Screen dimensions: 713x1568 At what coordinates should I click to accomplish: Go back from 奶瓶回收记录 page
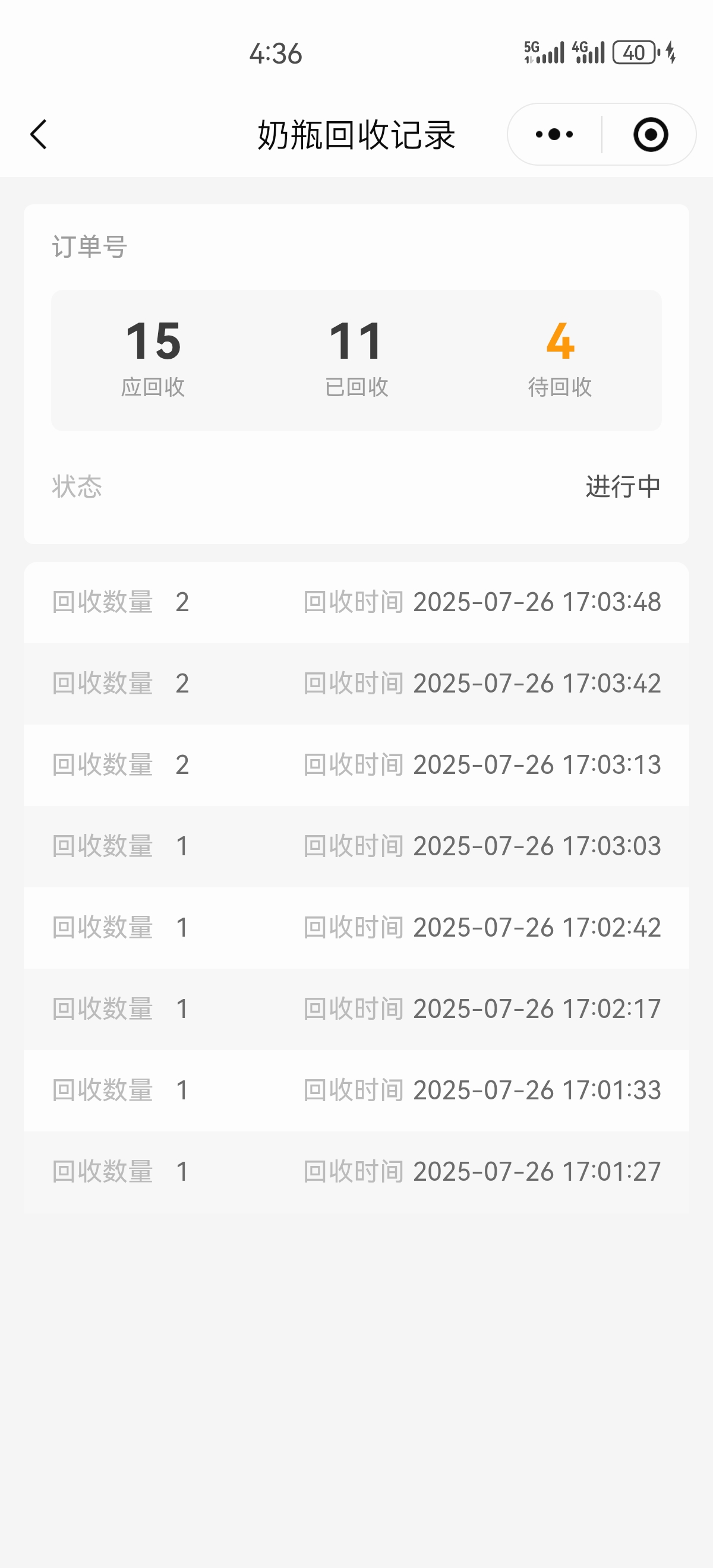pyautogui.click(x=39, y=134)
